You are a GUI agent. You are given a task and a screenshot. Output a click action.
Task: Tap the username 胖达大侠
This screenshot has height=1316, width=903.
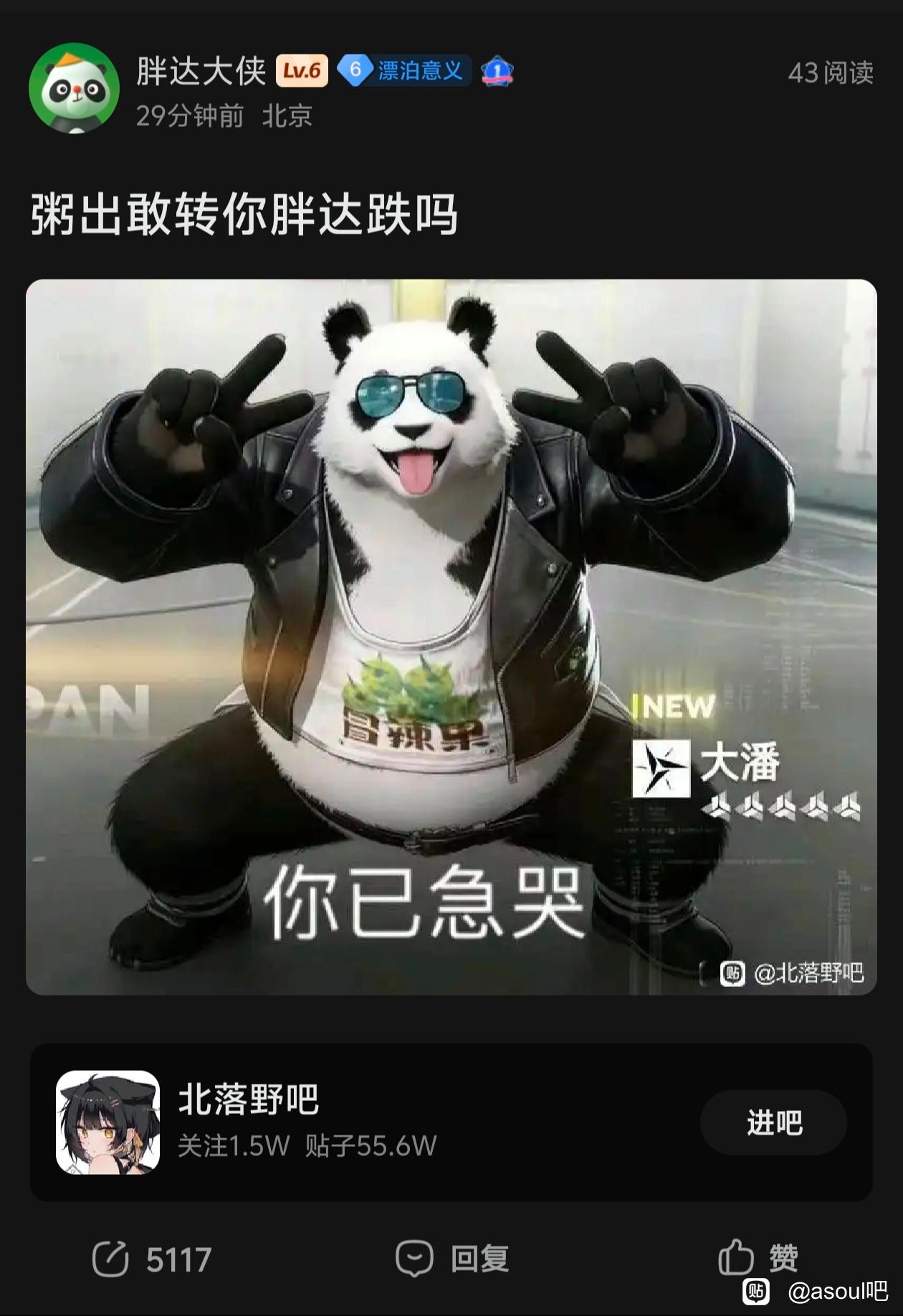pos(201,71)
